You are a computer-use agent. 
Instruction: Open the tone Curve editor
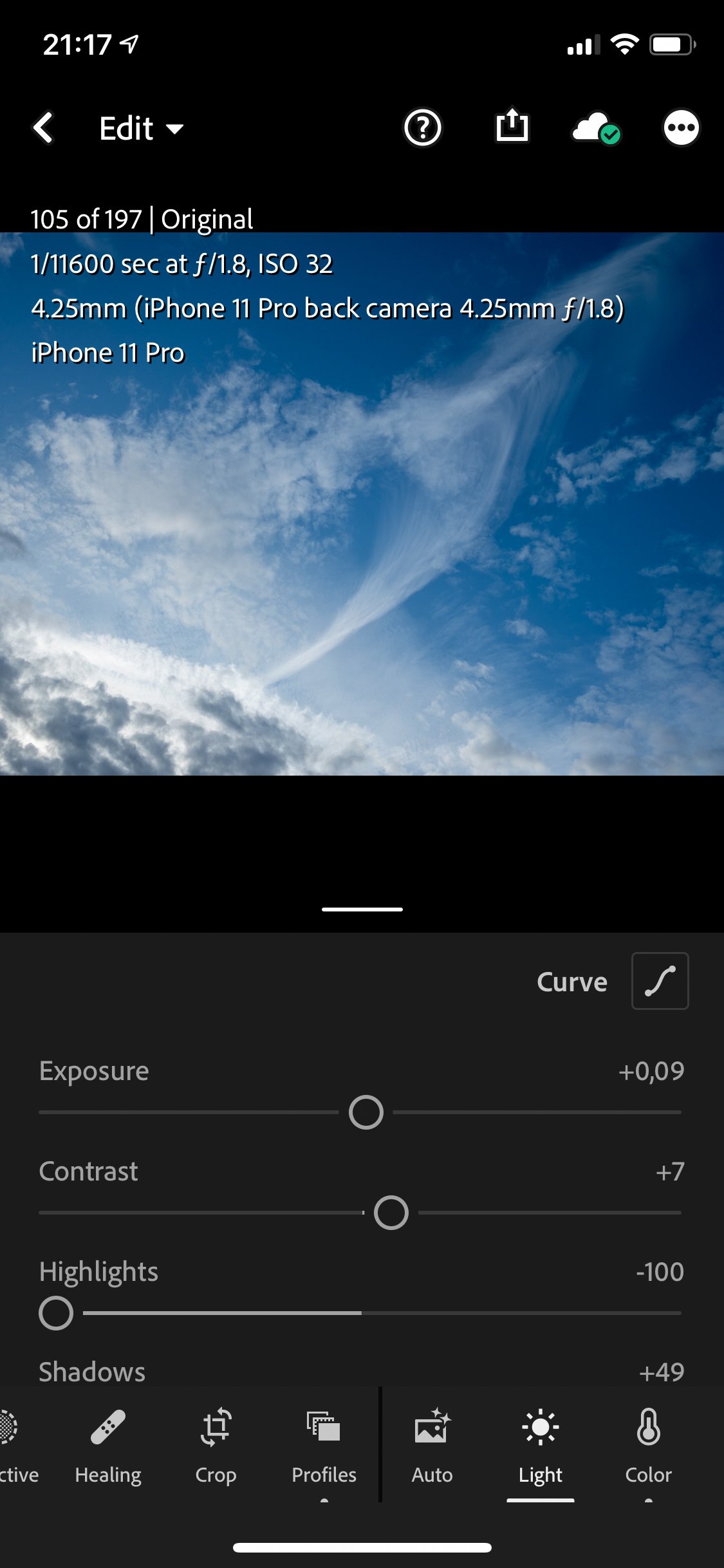(x=660, y=981)
